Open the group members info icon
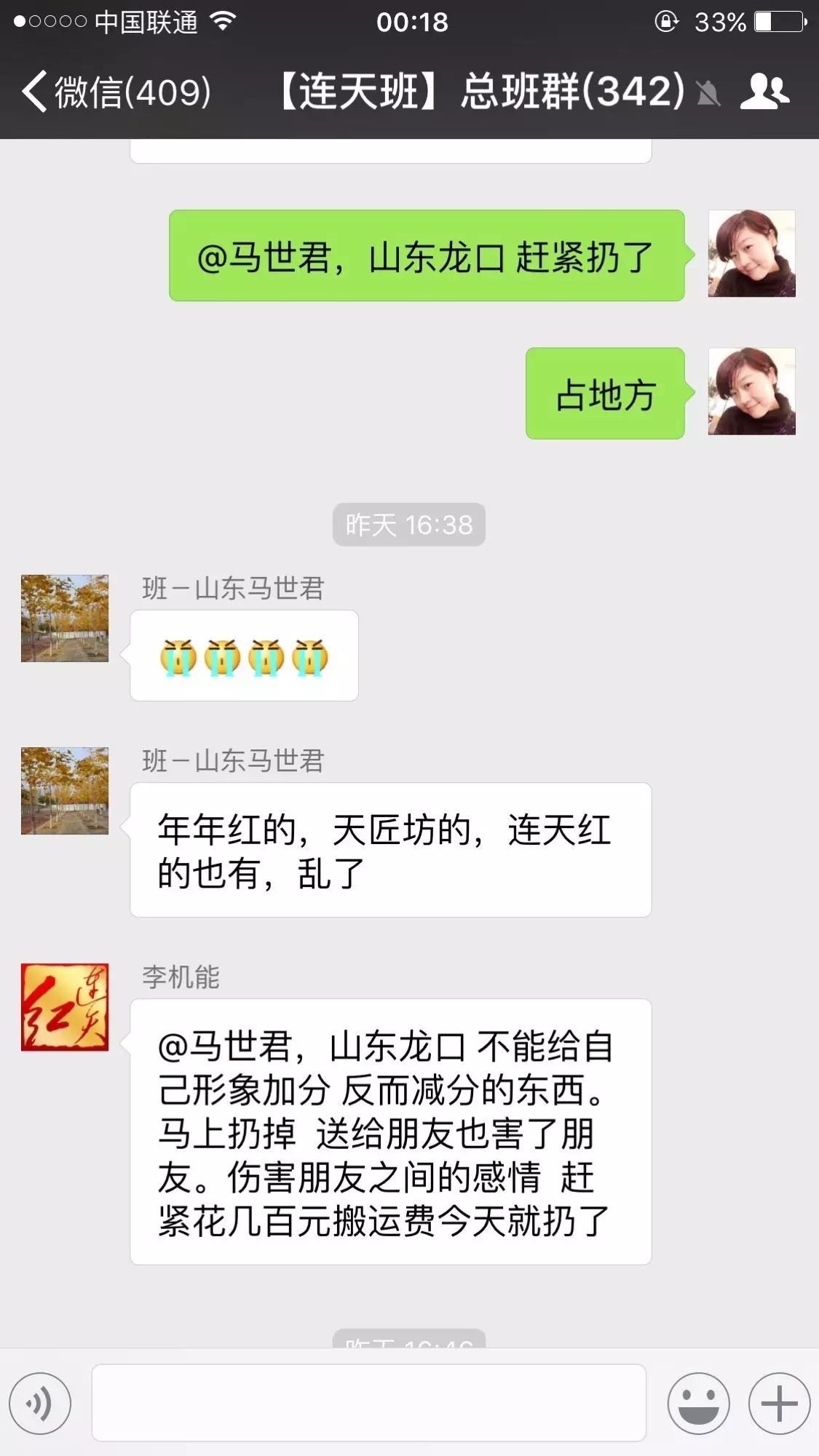The height and width of the screenshot is (1456, 819). [764, 92]
